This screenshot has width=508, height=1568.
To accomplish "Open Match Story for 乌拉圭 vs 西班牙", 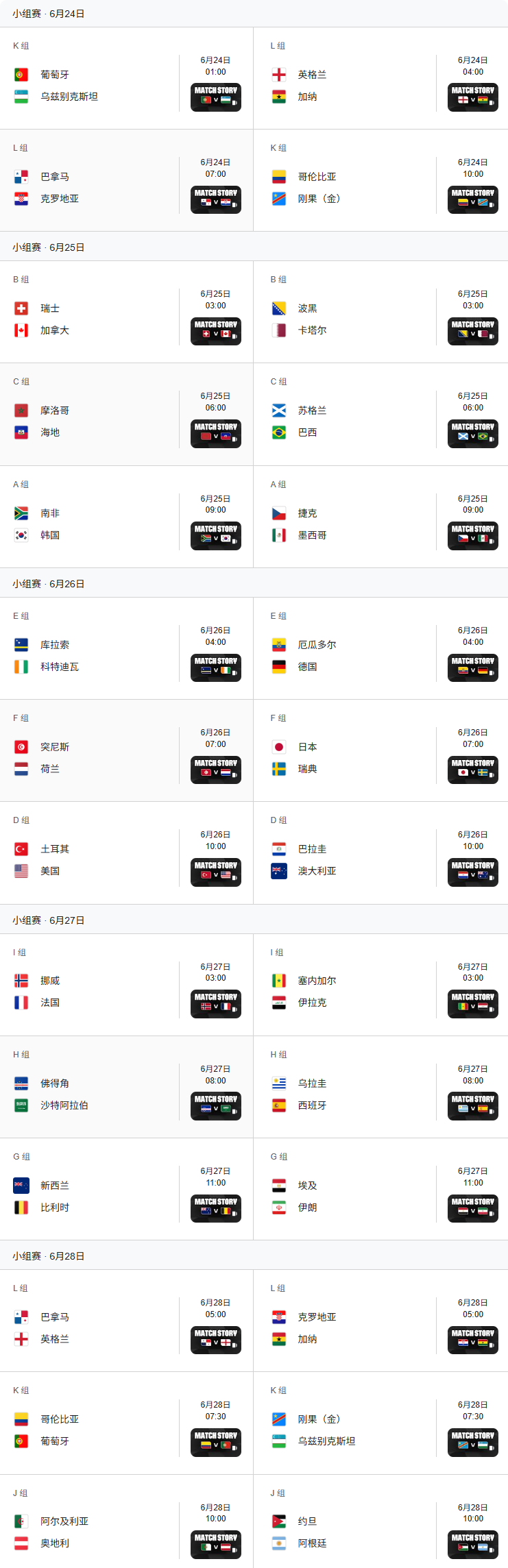I will pos(472,1105).
